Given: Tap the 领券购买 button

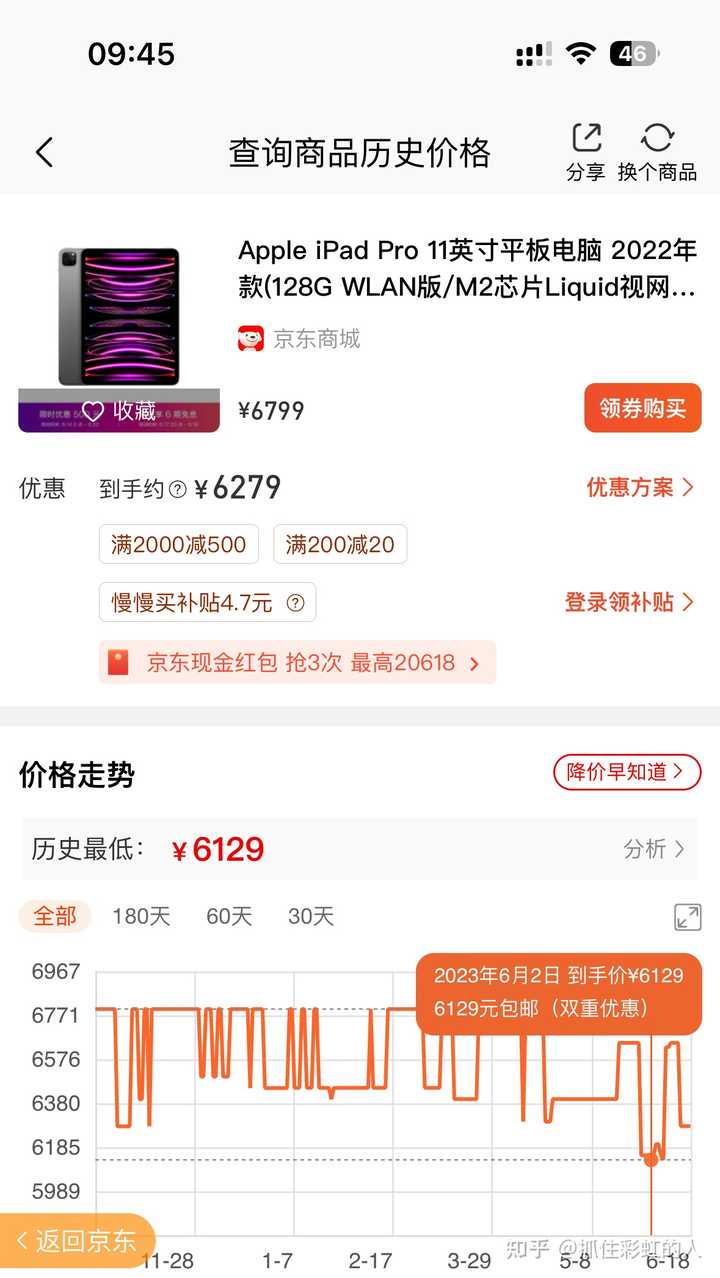Looking at the screenshot, I should click(642, 408).
